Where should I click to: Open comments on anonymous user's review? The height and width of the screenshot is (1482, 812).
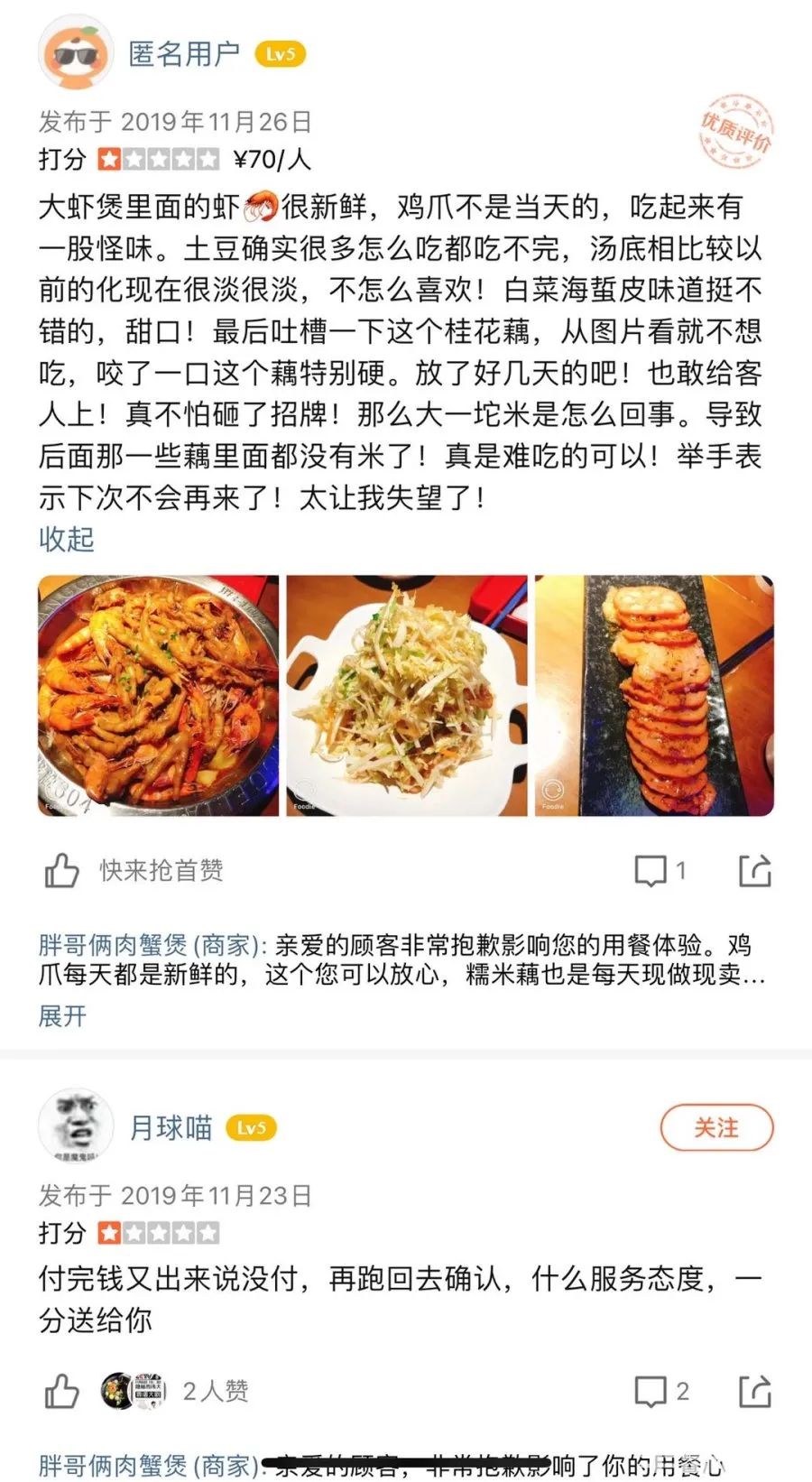point(660,871)
